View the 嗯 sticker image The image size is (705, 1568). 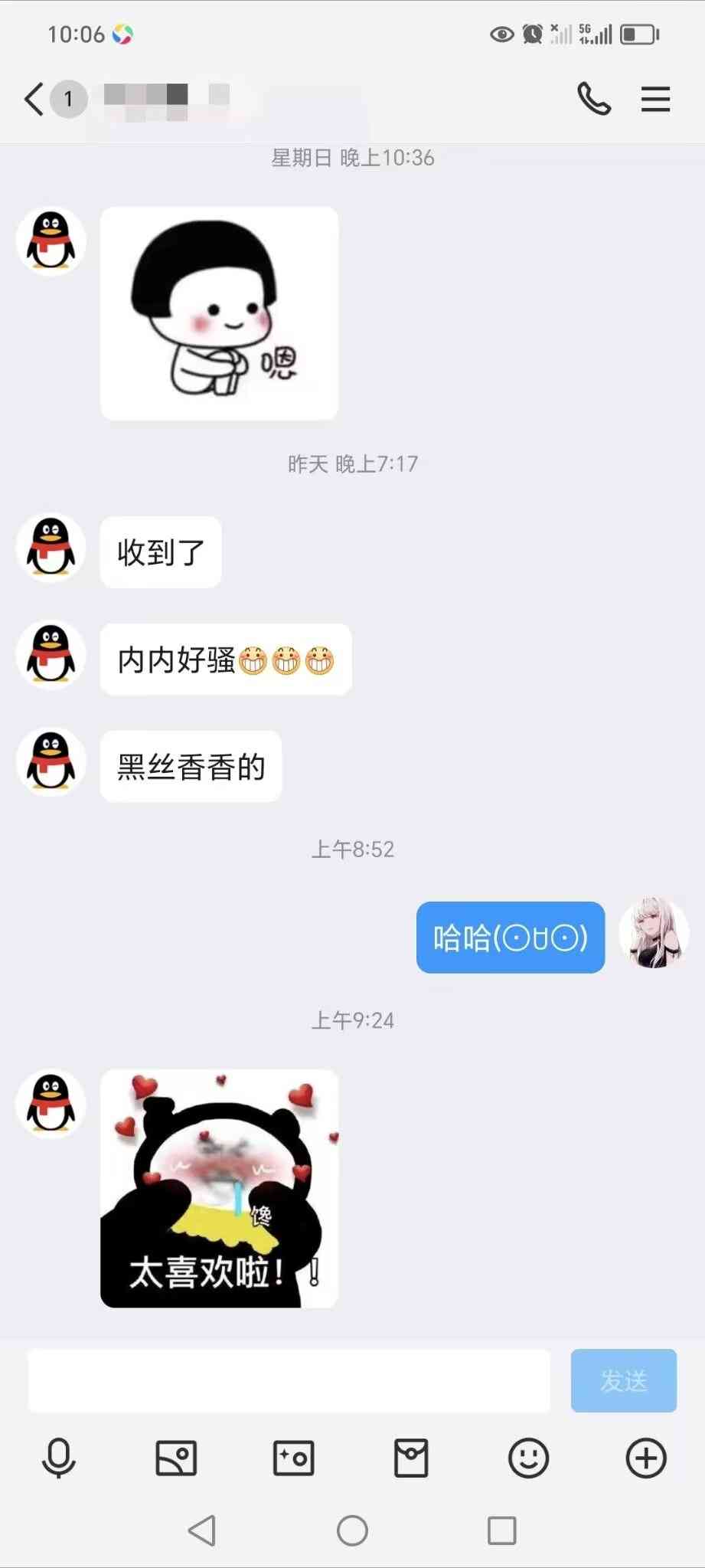pyautogui.click(x=220, y=313)
